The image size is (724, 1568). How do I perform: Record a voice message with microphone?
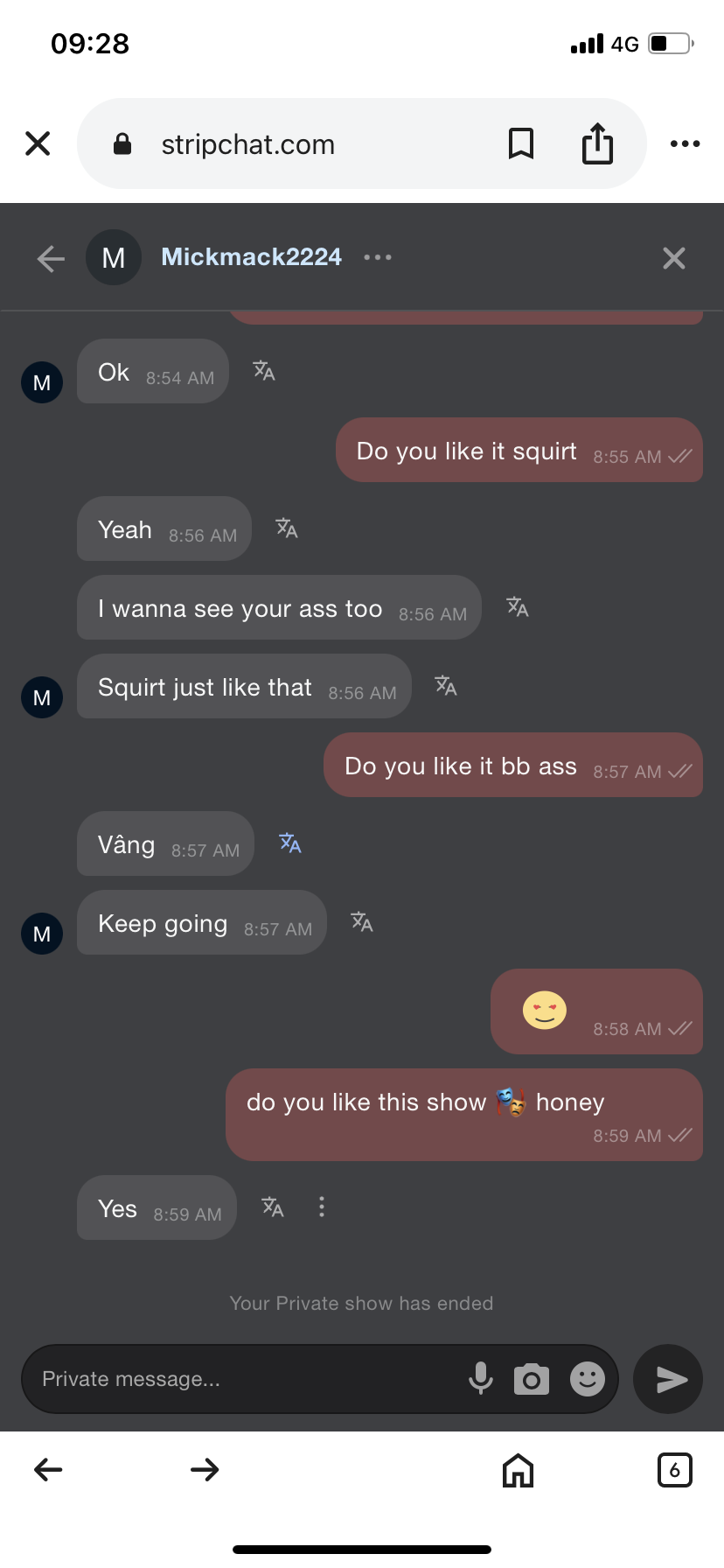click(x=480, y=1379)
